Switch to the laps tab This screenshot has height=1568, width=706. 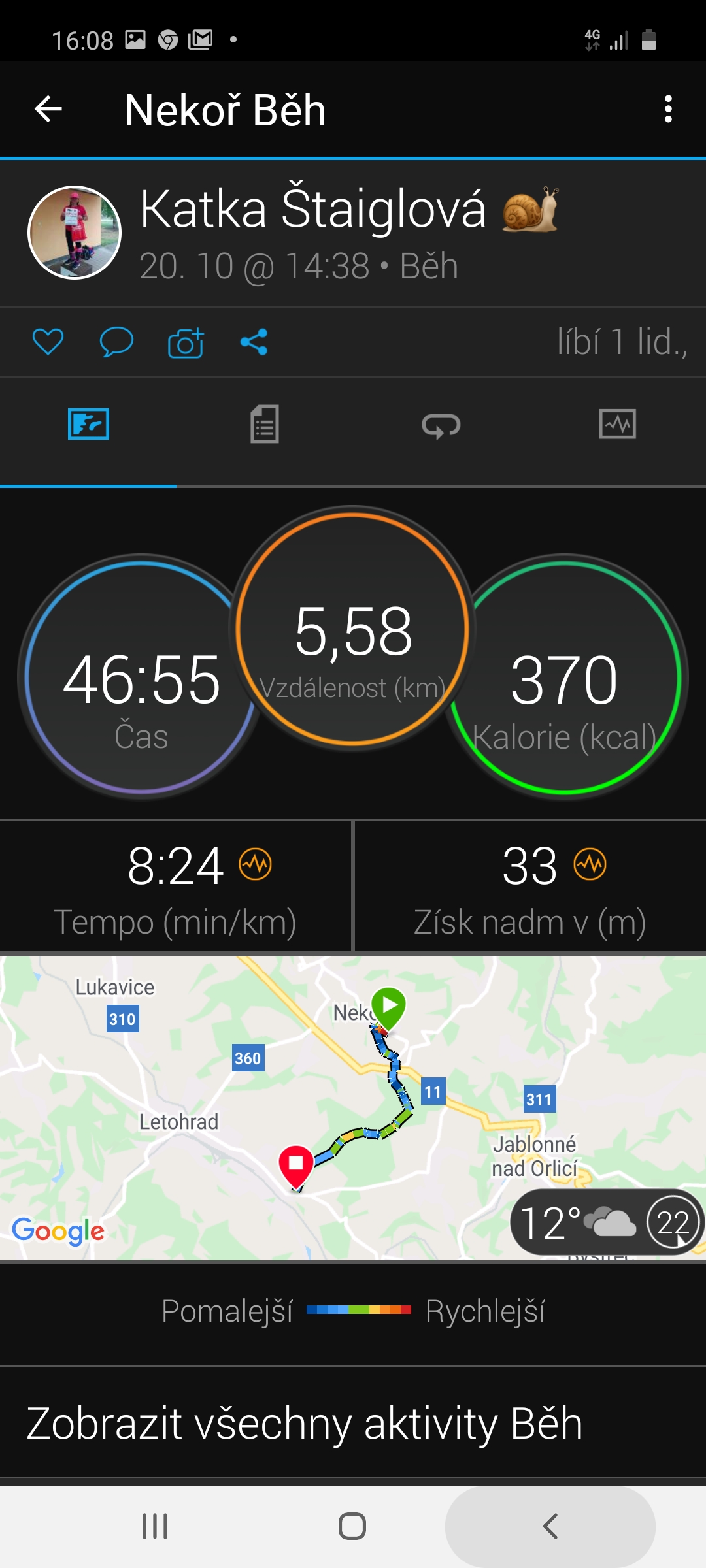tap(441, 425)
